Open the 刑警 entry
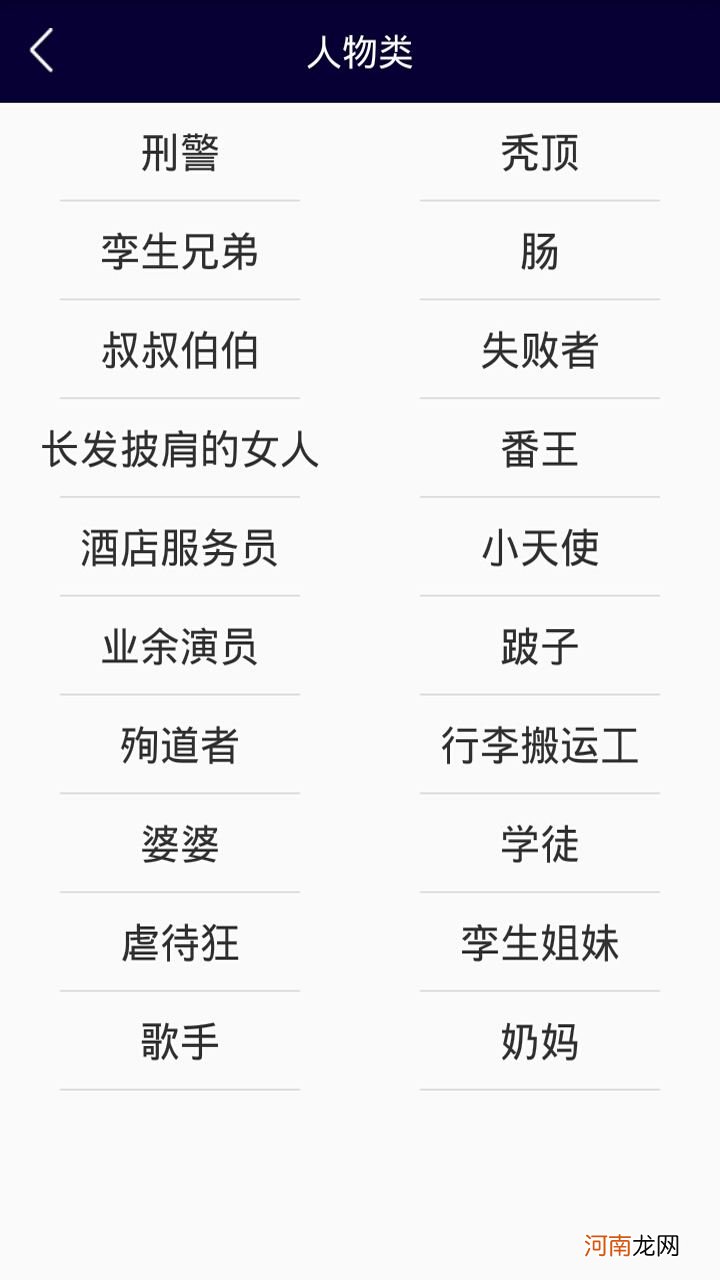 pos(180,155)
